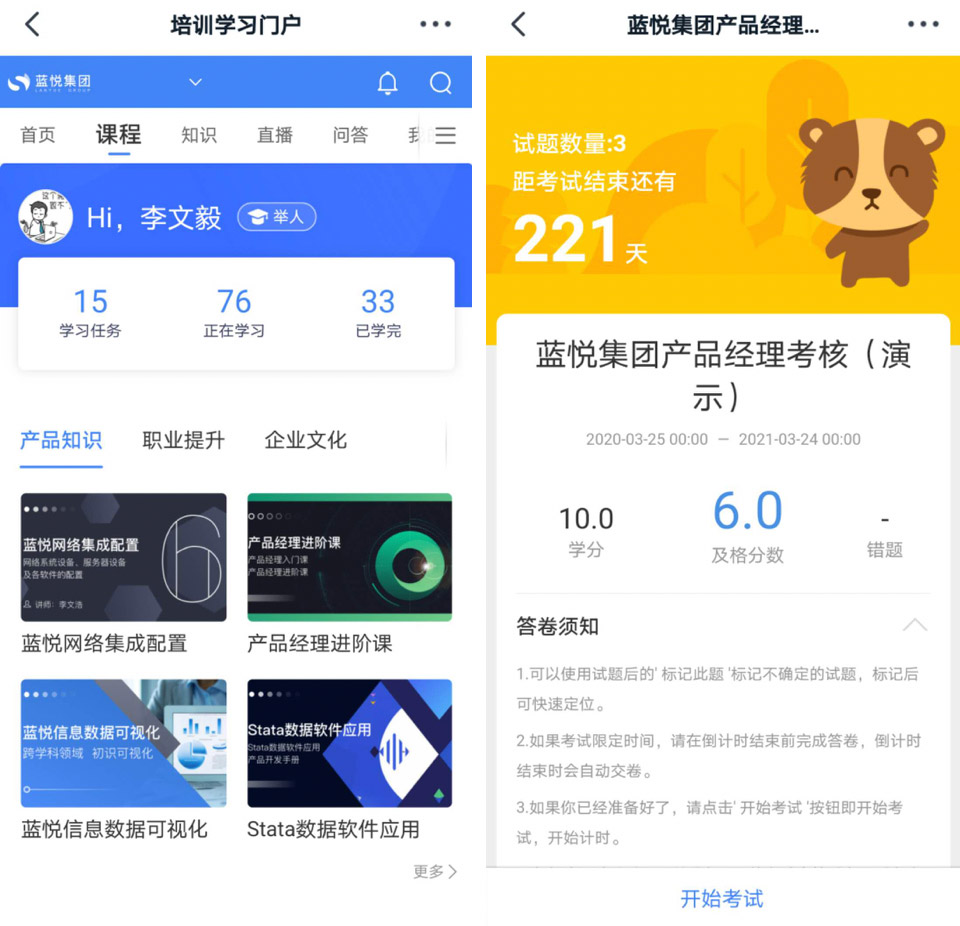Tap 更多 to see more courses
Viewport: 960px width, 926px height.
click(x=435, y=871)
